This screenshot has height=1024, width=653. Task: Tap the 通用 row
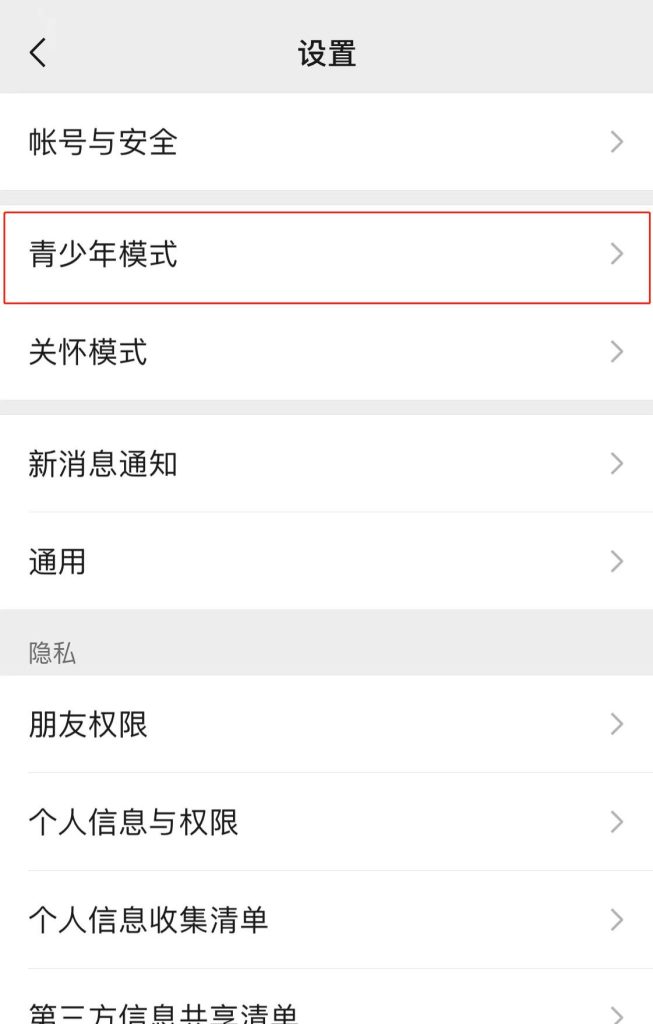coord(326,561)
